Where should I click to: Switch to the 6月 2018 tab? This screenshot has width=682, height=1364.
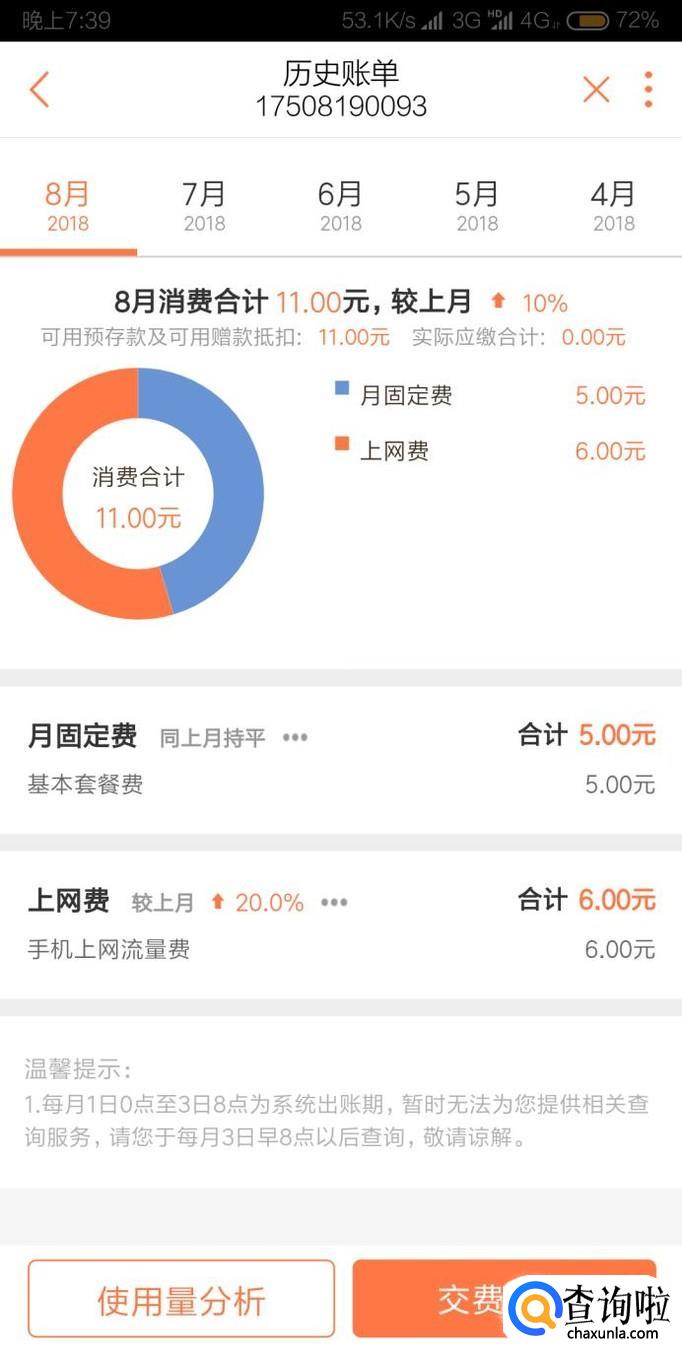340,206
